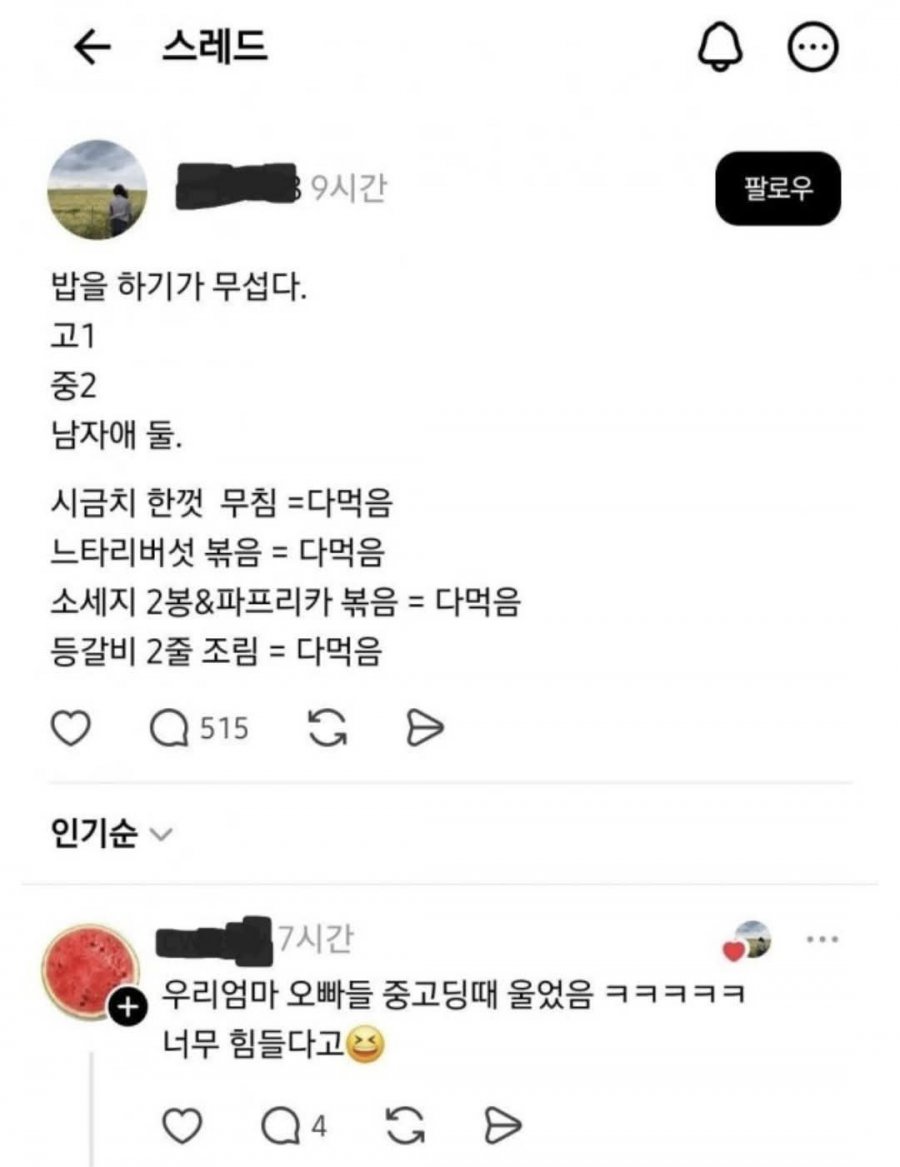Image resolution: width=900 pixels, height=1167 pixels.
Task: Like the main post about 밥
Action: pos(70,730)
